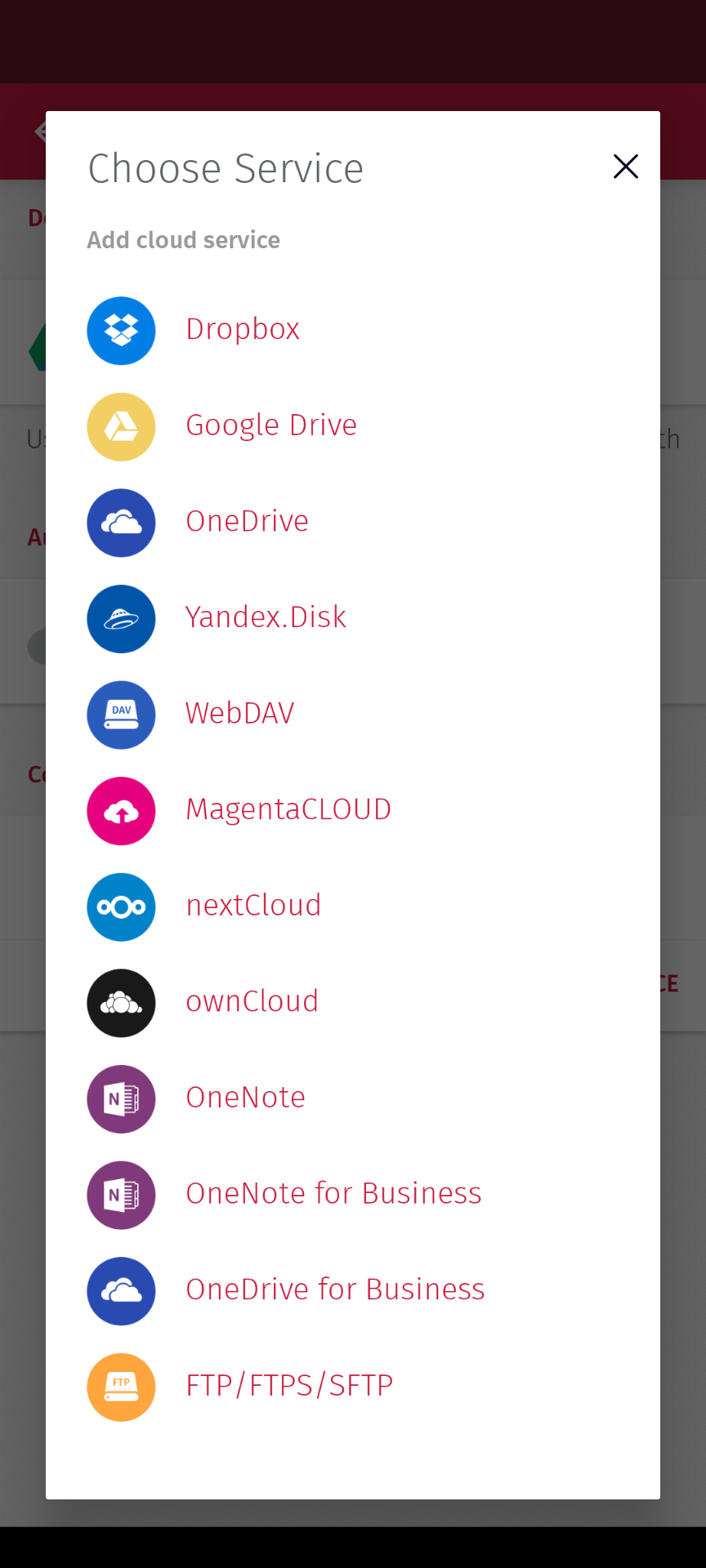Select the WebDAV option
This screenshot has height=1568, width=706.
pos(239,714)
